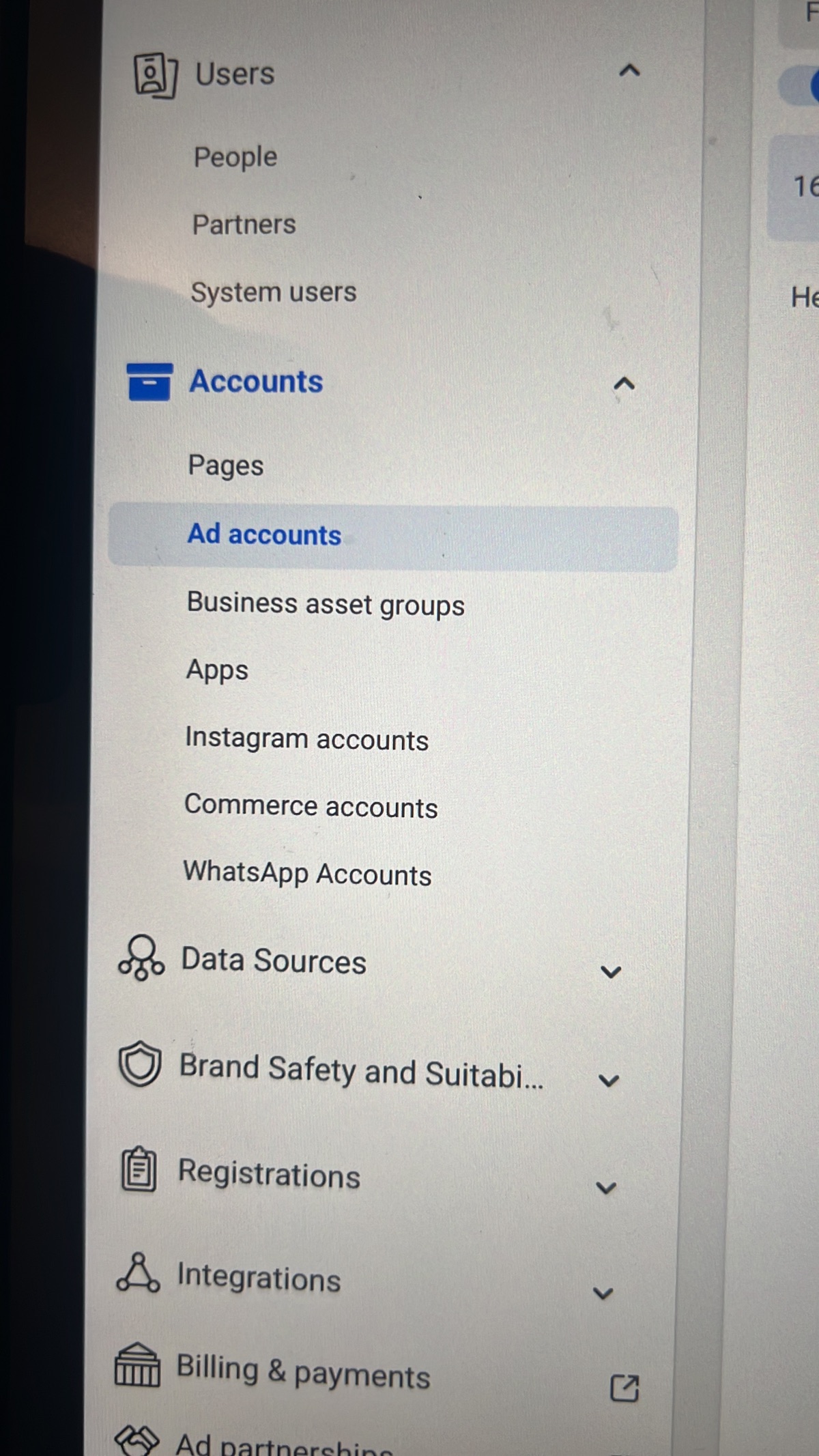819x1456 pixels.
Task: Expand Brand Safety and Suitability
Action: (608, 1080)
